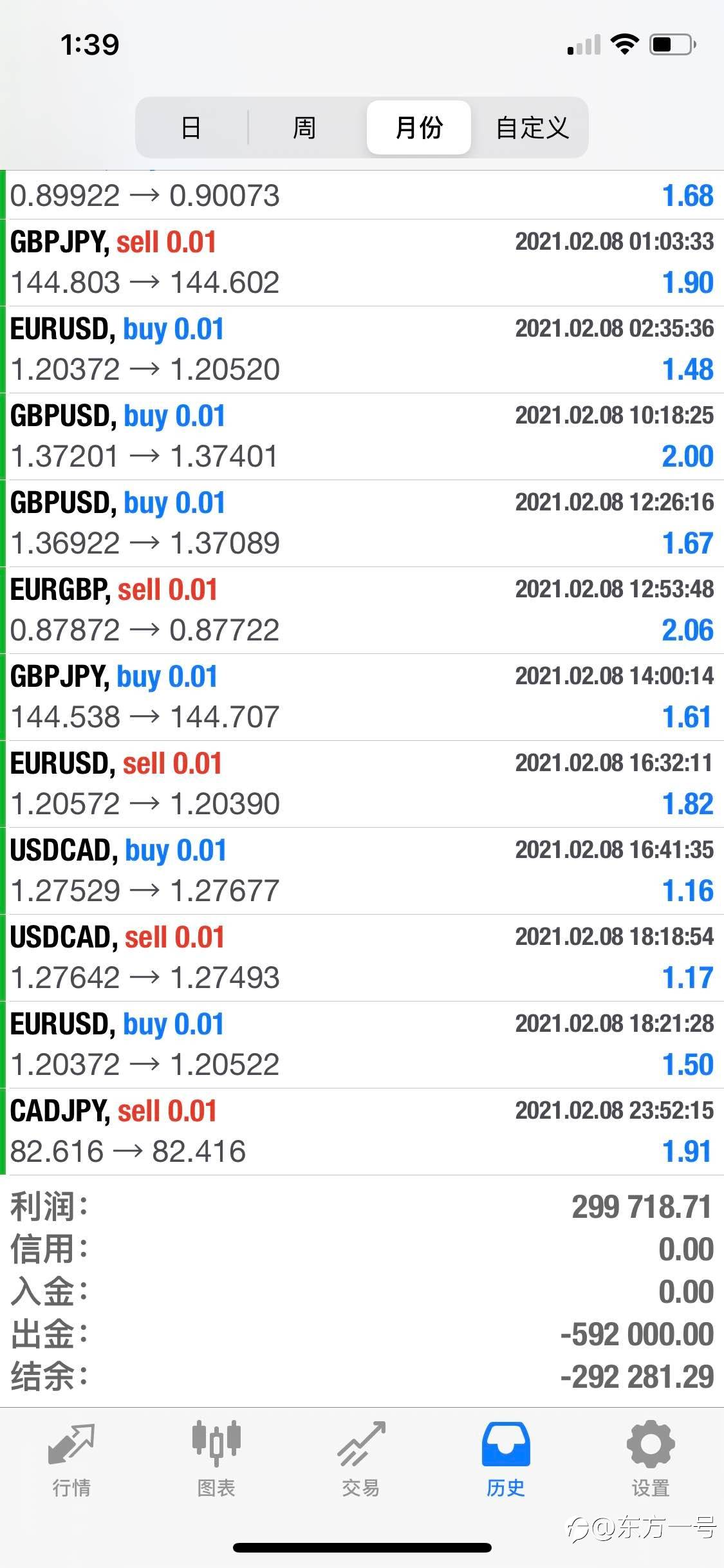724x1568 pixels.
Task: View USDCAD buy trade at 16:41:35
Action: 362,871
